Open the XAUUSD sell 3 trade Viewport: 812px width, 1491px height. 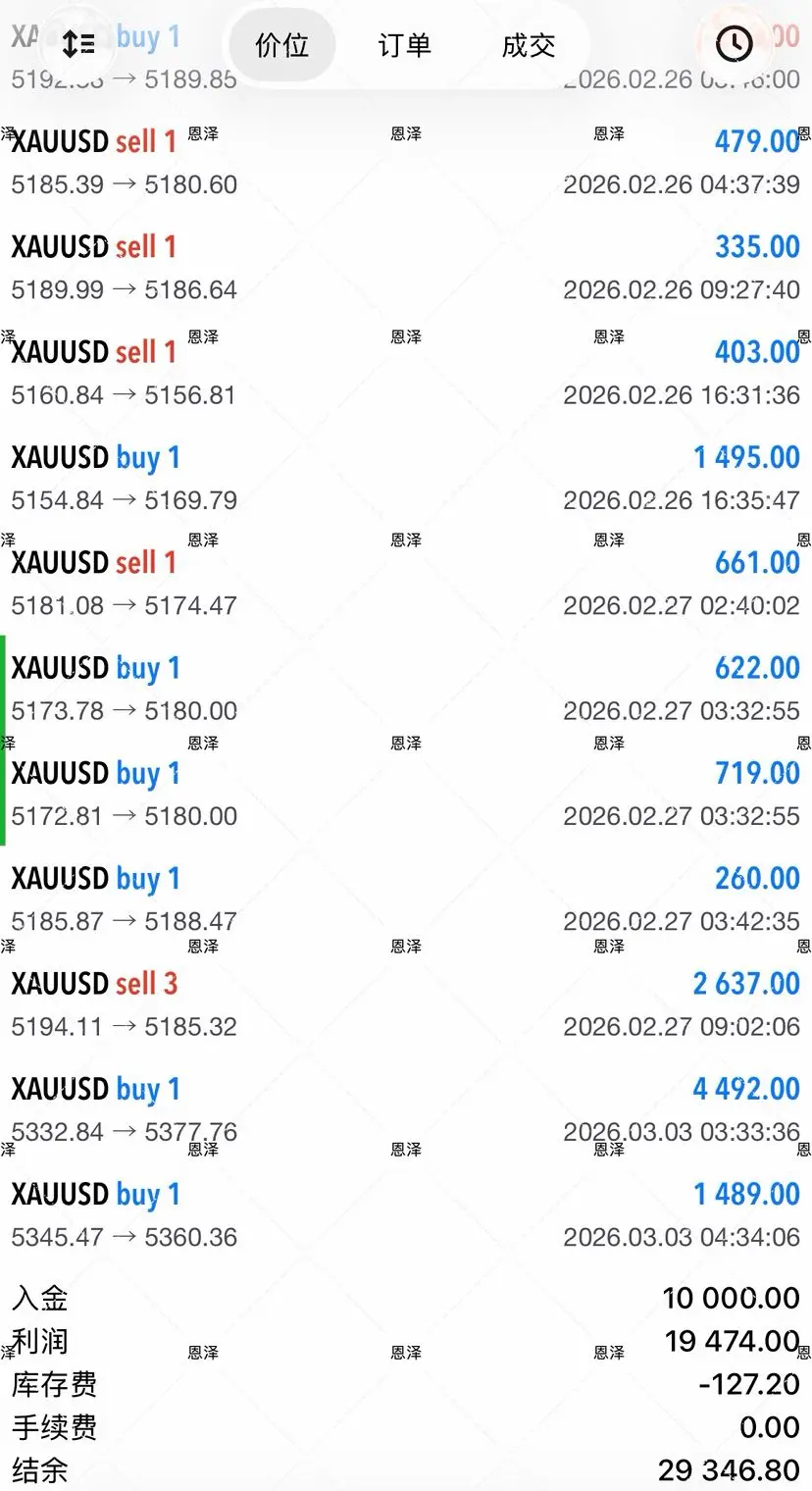point(405,1004)
